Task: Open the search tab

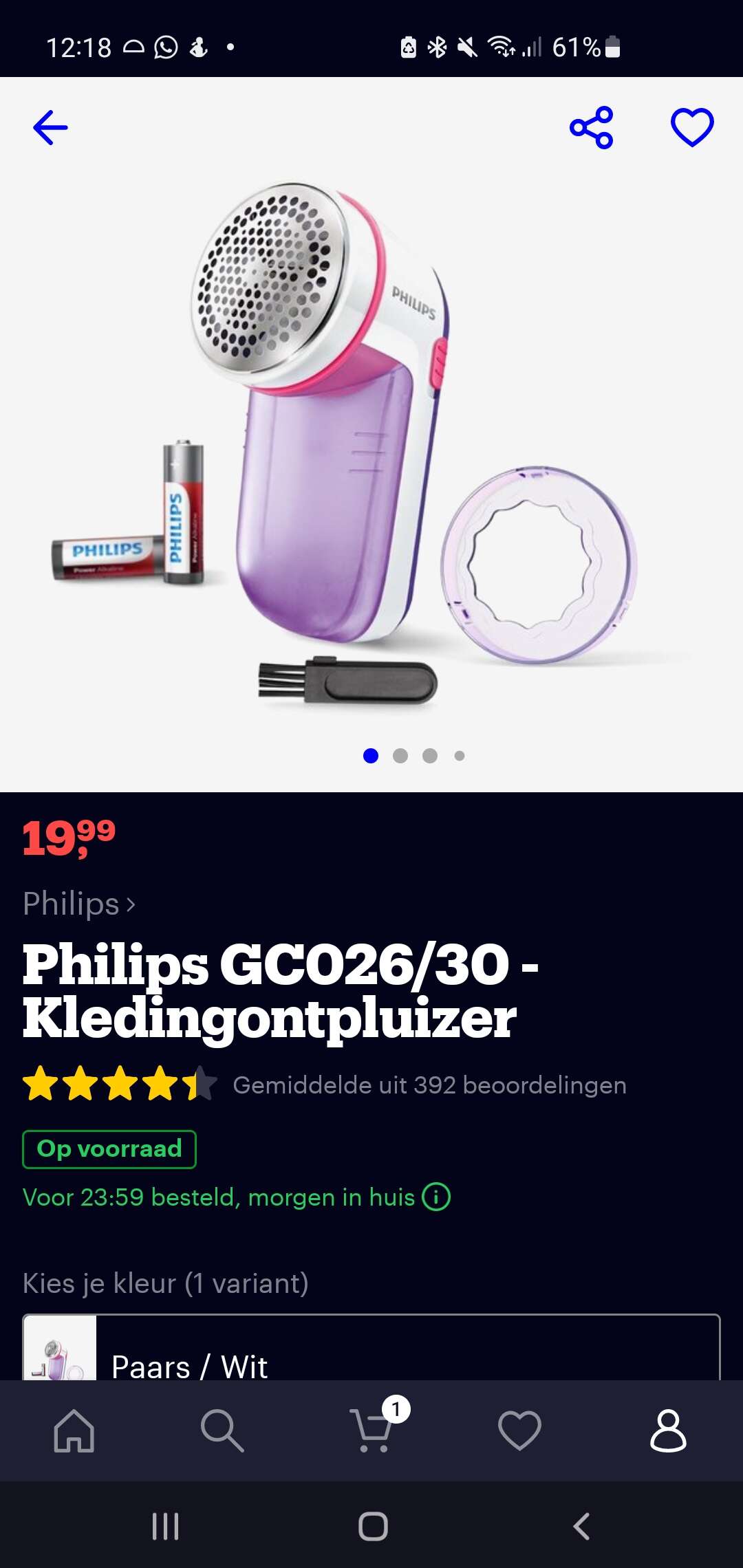Action: pos(222,1431)
